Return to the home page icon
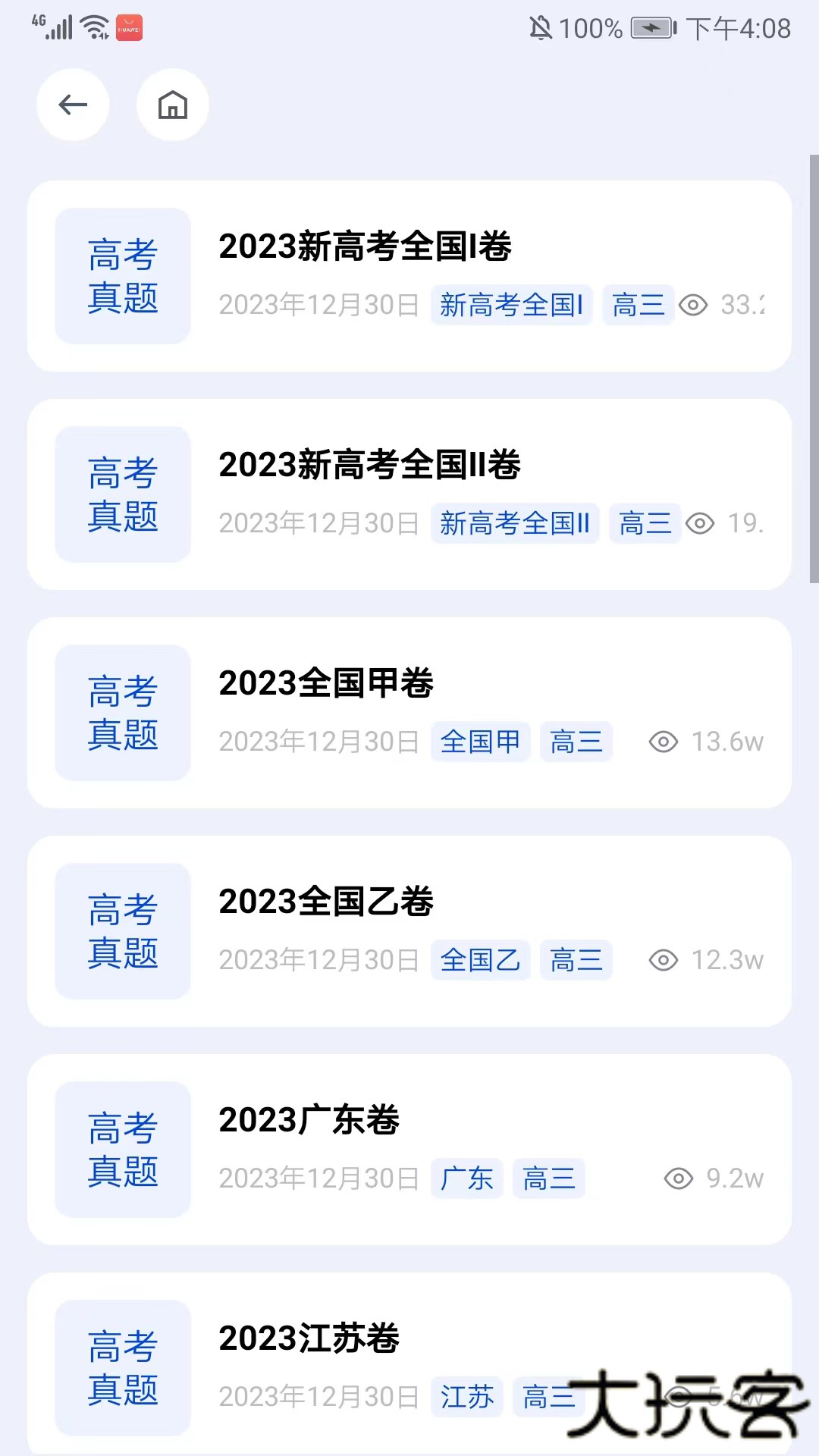Viewport: 819px width, 1456px height. [173, 105]
